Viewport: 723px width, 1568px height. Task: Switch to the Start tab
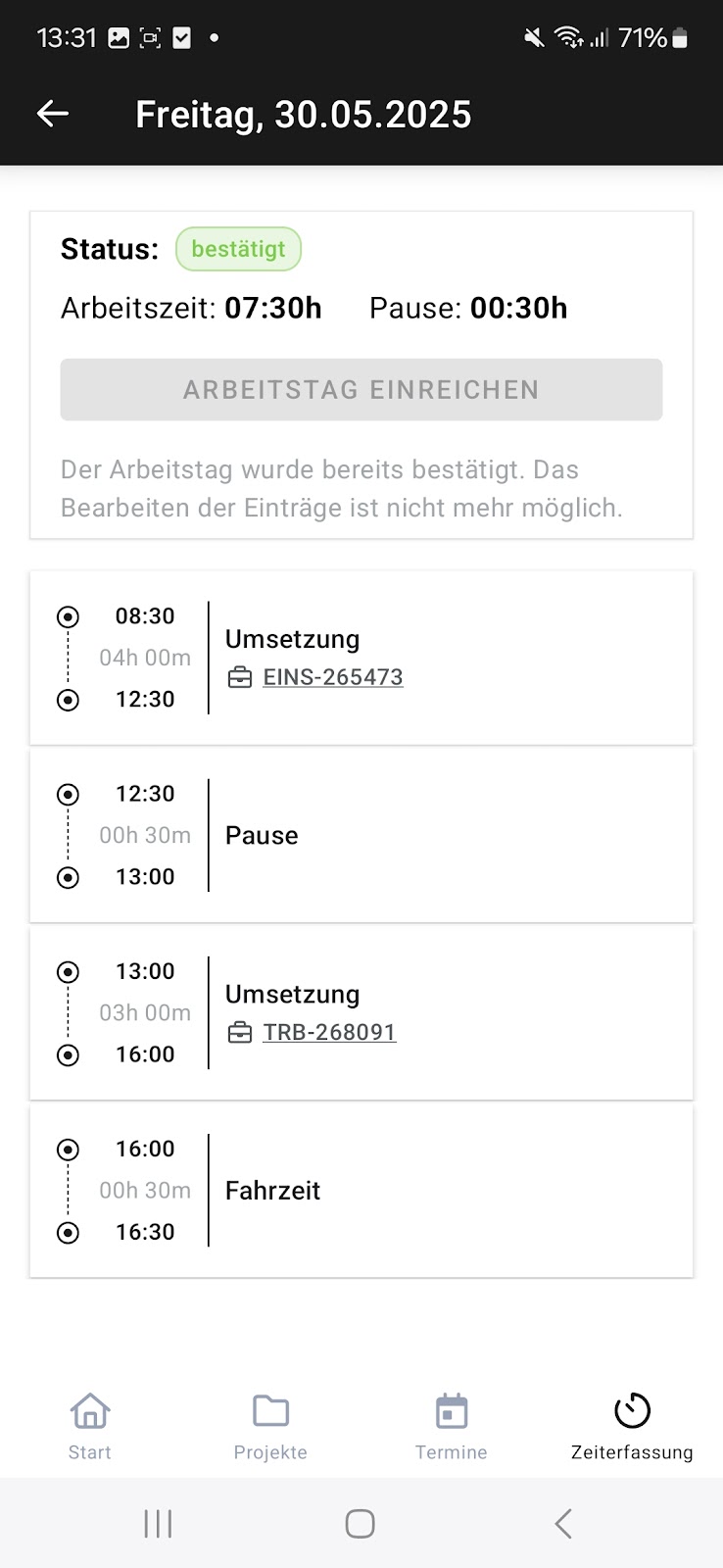[x=90, y=1427]
